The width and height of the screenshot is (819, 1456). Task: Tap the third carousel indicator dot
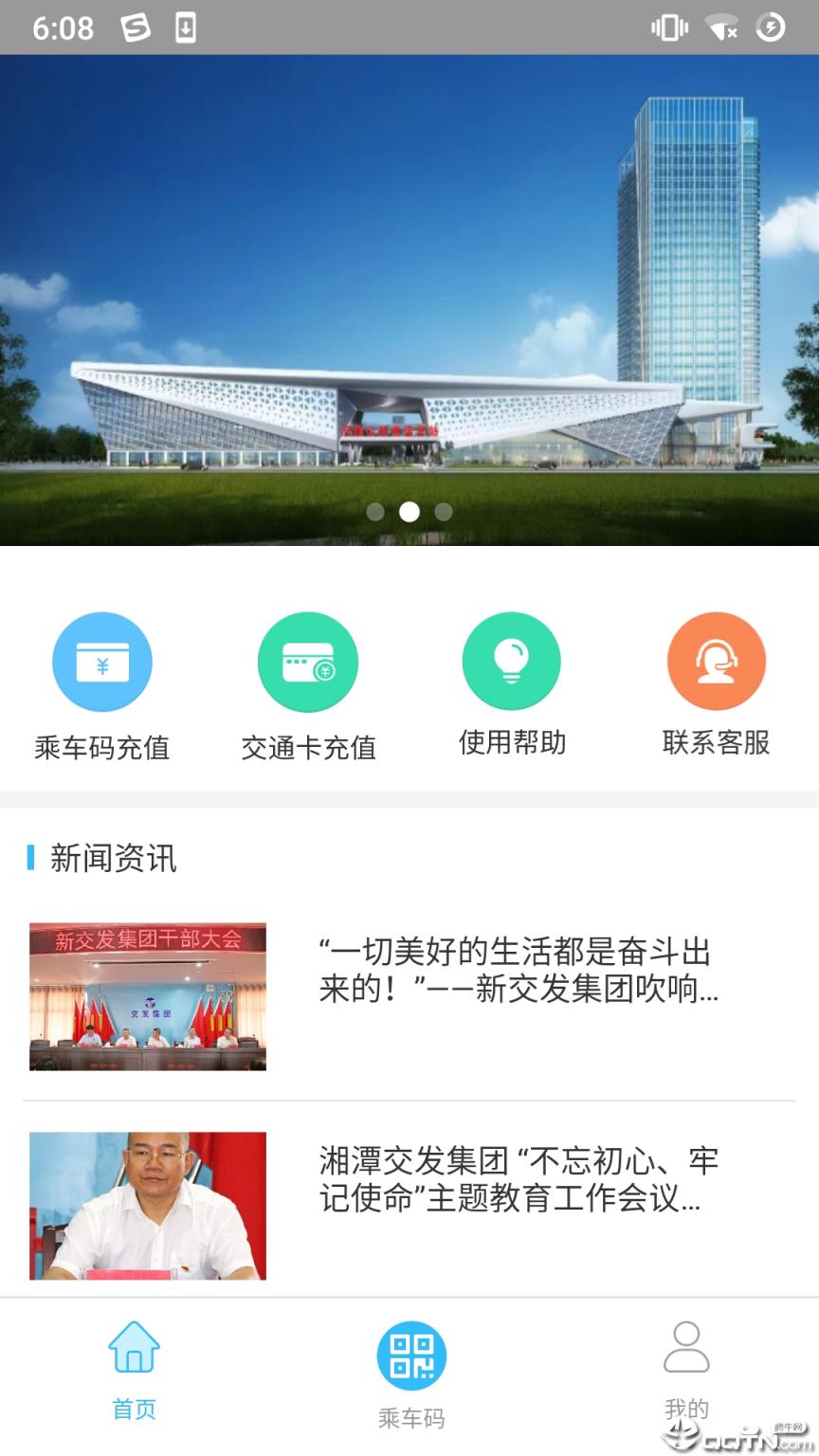click(x=443, y=512)
